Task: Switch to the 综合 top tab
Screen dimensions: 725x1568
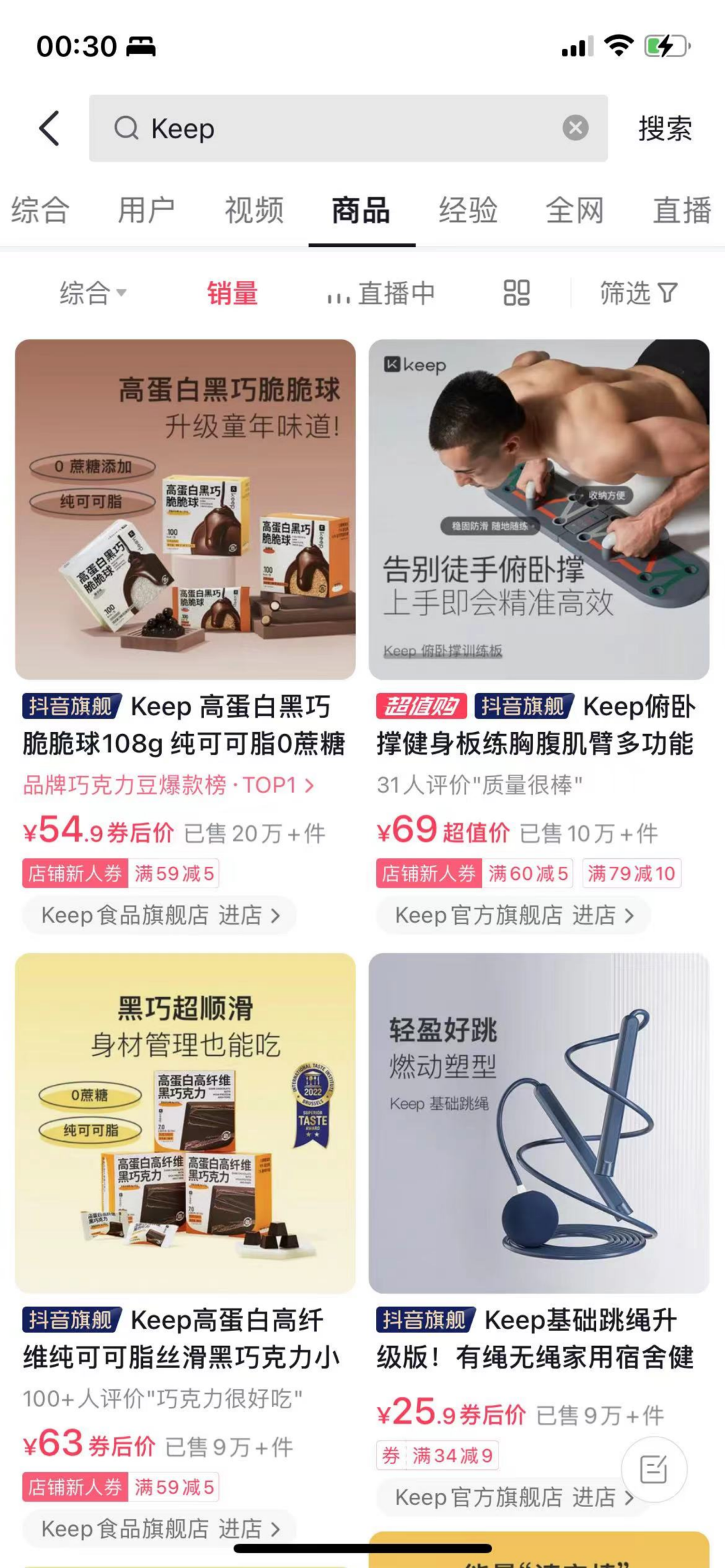Action: tap(40, 210)
